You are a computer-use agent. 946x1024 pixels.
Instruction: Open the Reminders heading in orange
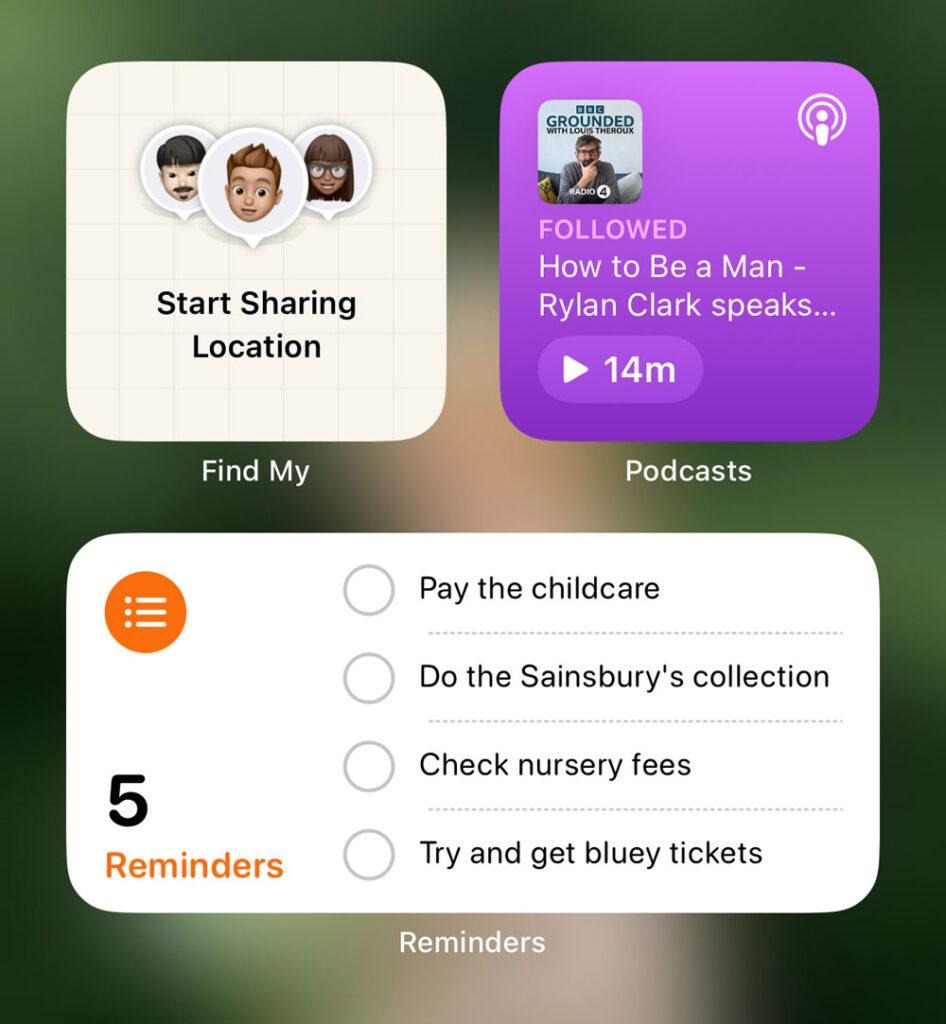193,865
